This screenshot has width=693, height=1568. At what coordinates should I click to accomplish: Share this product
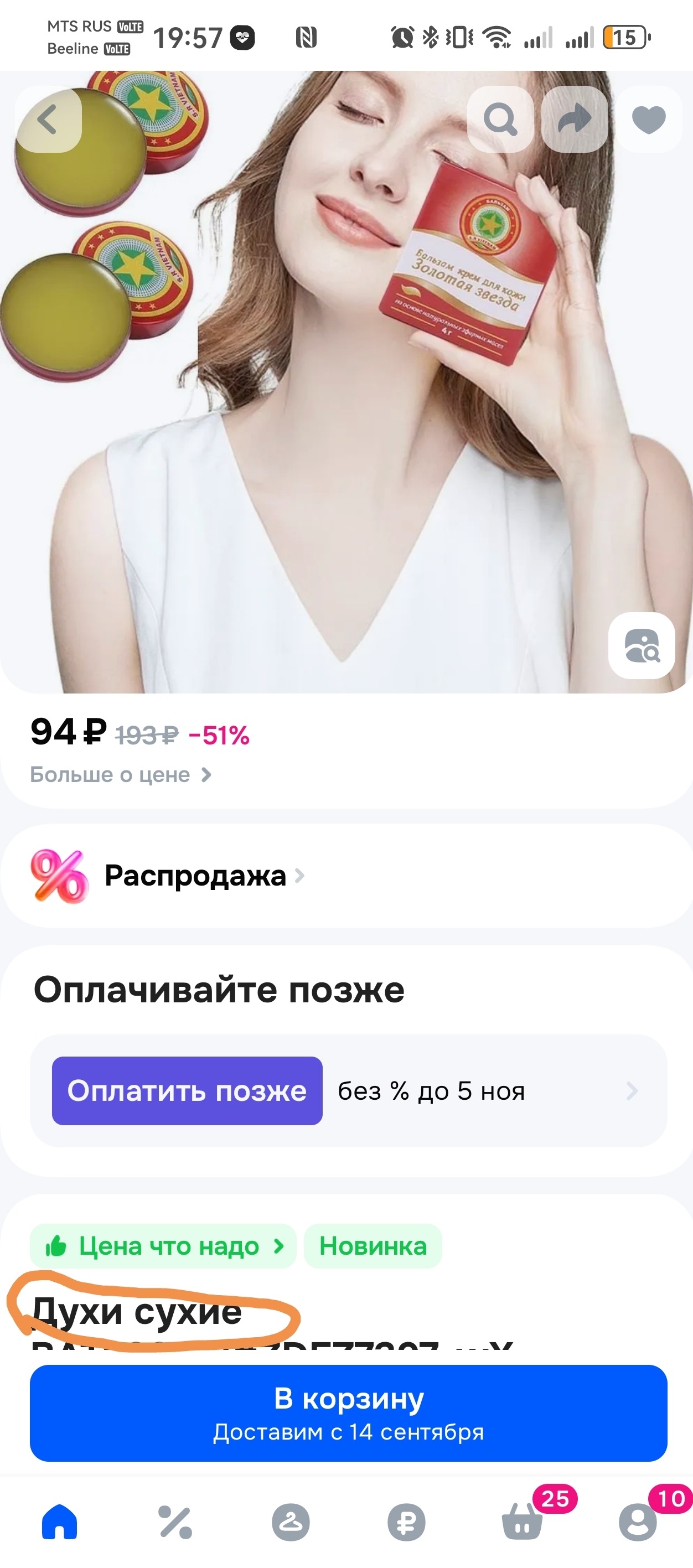tap(574, 120)
